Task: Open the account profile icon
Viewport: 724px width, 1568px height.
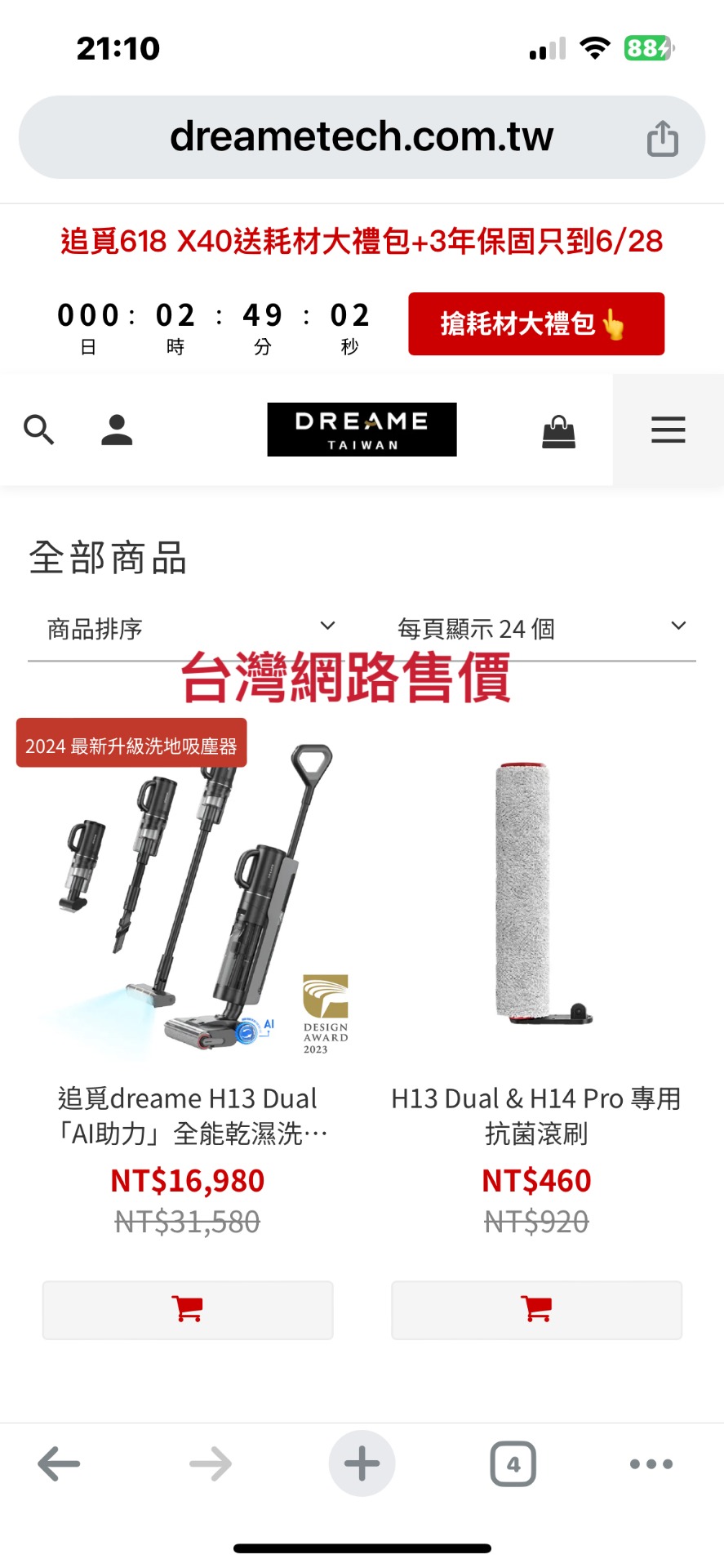Action: click(x=117, y=430)
